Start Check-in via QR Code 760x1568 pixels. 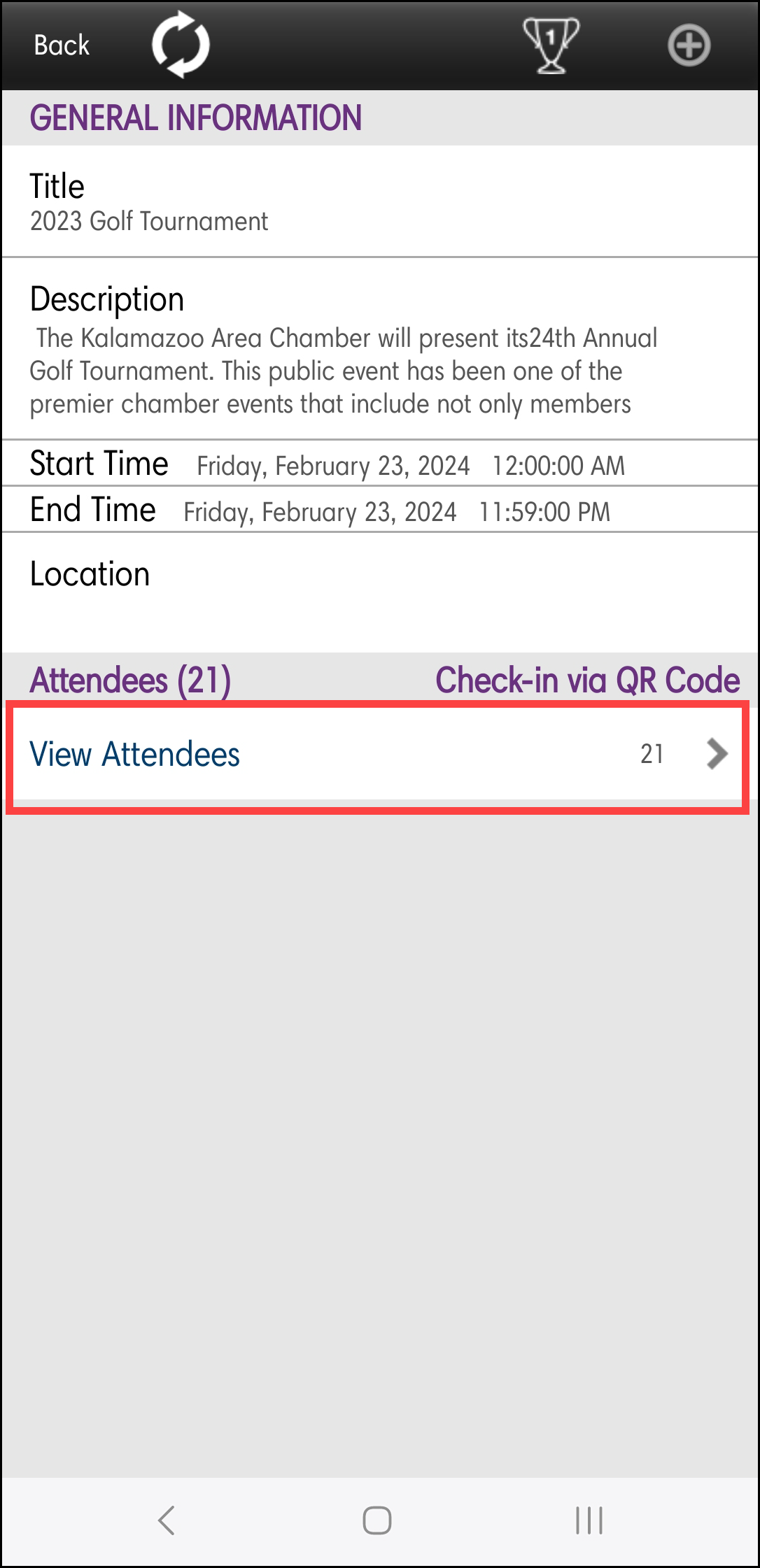point(587,680)
